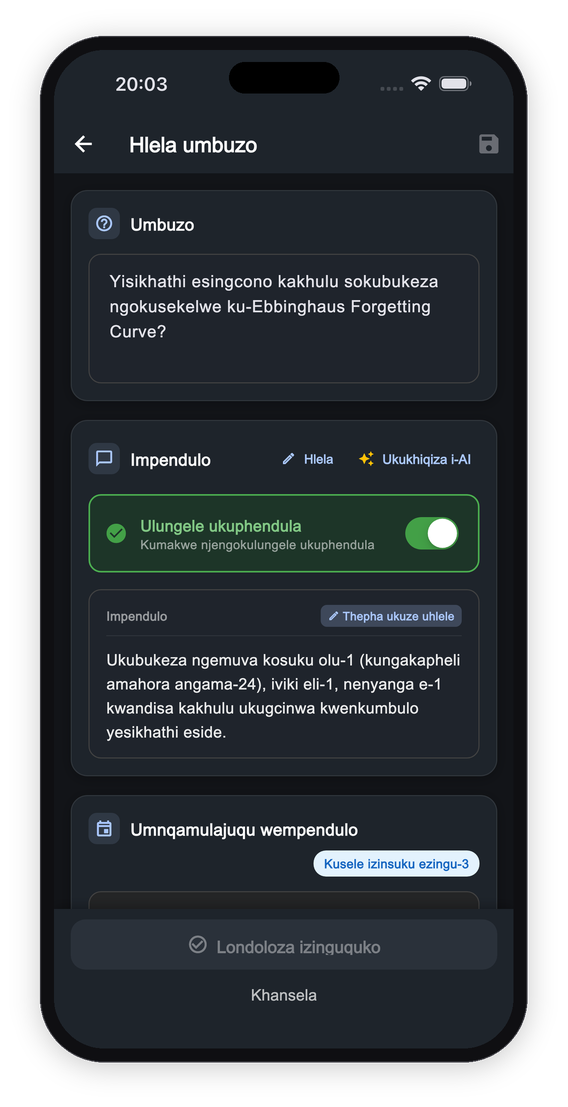The width and height of the screenshot is (568, 1107).
Task: Tap Londoloza izinguquko to save changes
Action: tap(284, 945)
